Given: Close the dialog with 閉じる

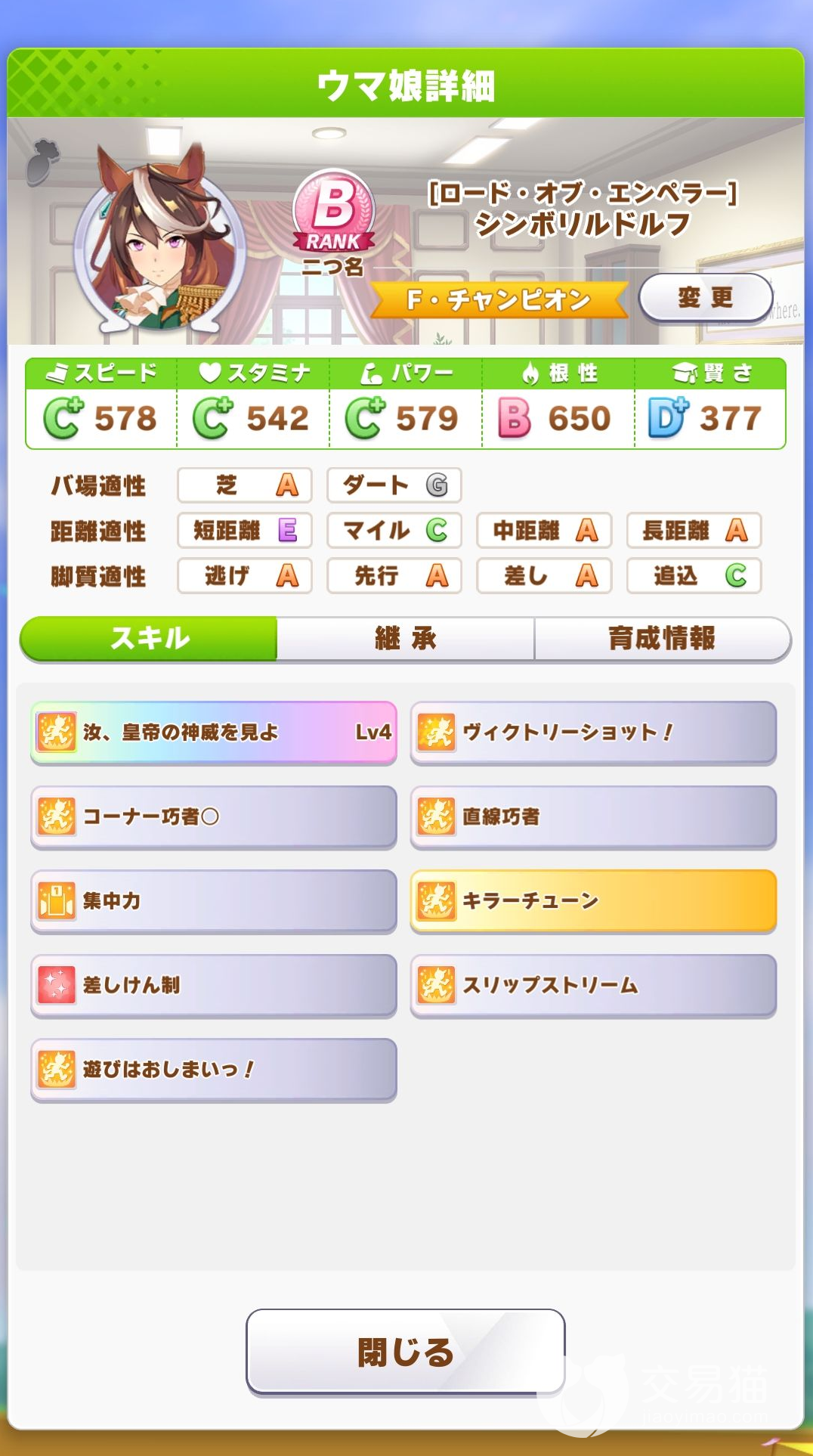Looking at the screenshot, I should tap(405, 1352).
